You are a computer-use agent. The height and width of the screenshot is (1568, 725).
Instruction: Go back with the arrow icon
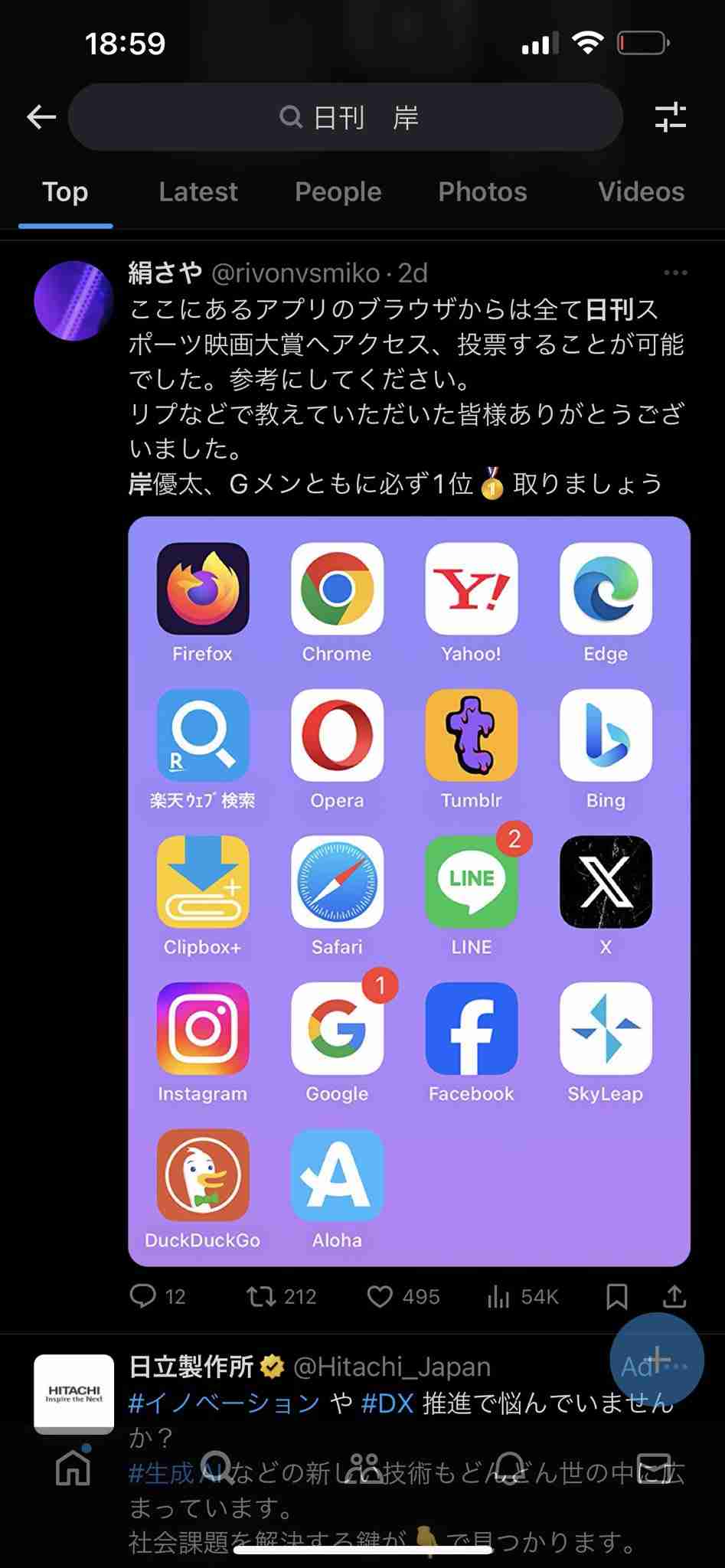click(41, 117)
